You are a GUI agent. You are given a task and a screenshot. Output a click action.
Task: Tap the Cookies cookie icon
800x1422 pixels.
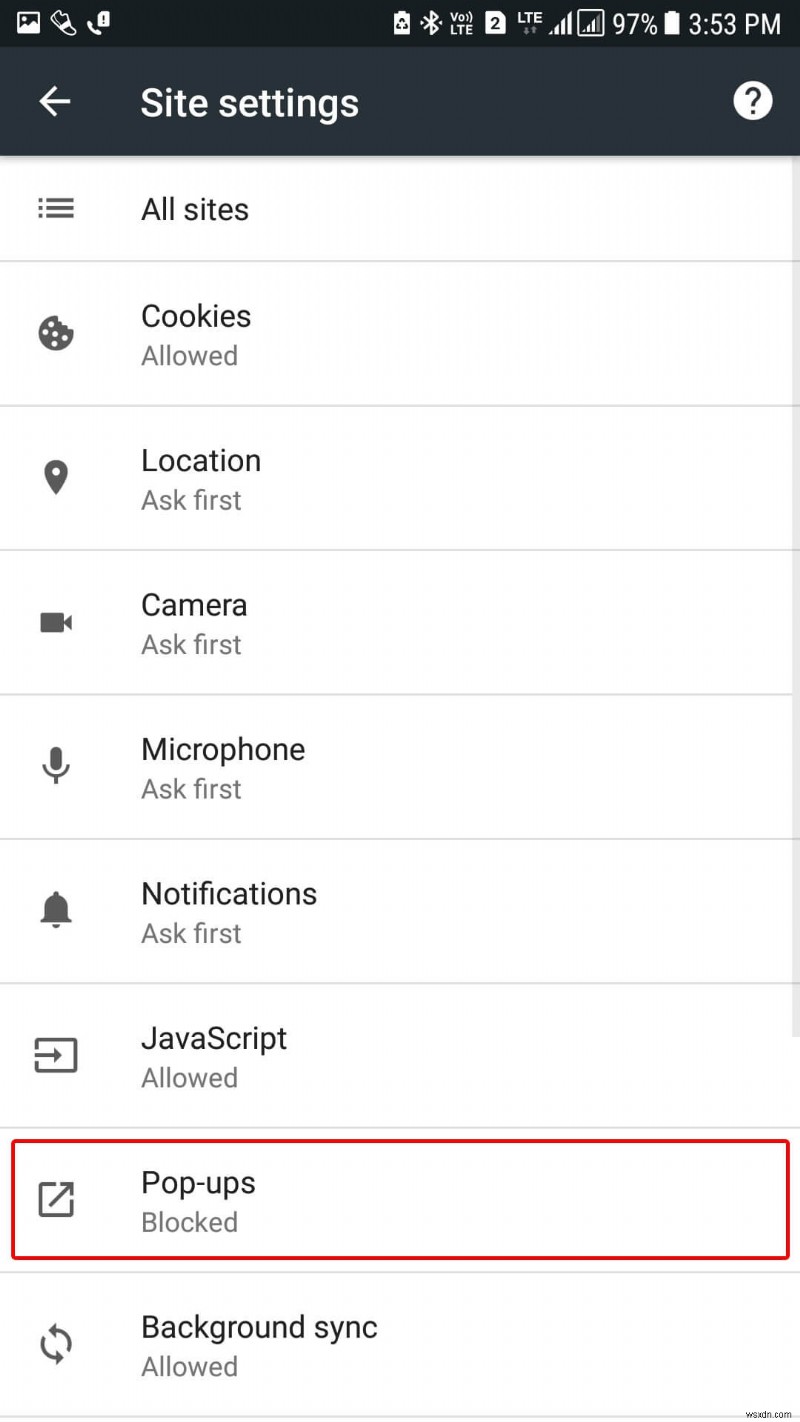click(55, 333)
